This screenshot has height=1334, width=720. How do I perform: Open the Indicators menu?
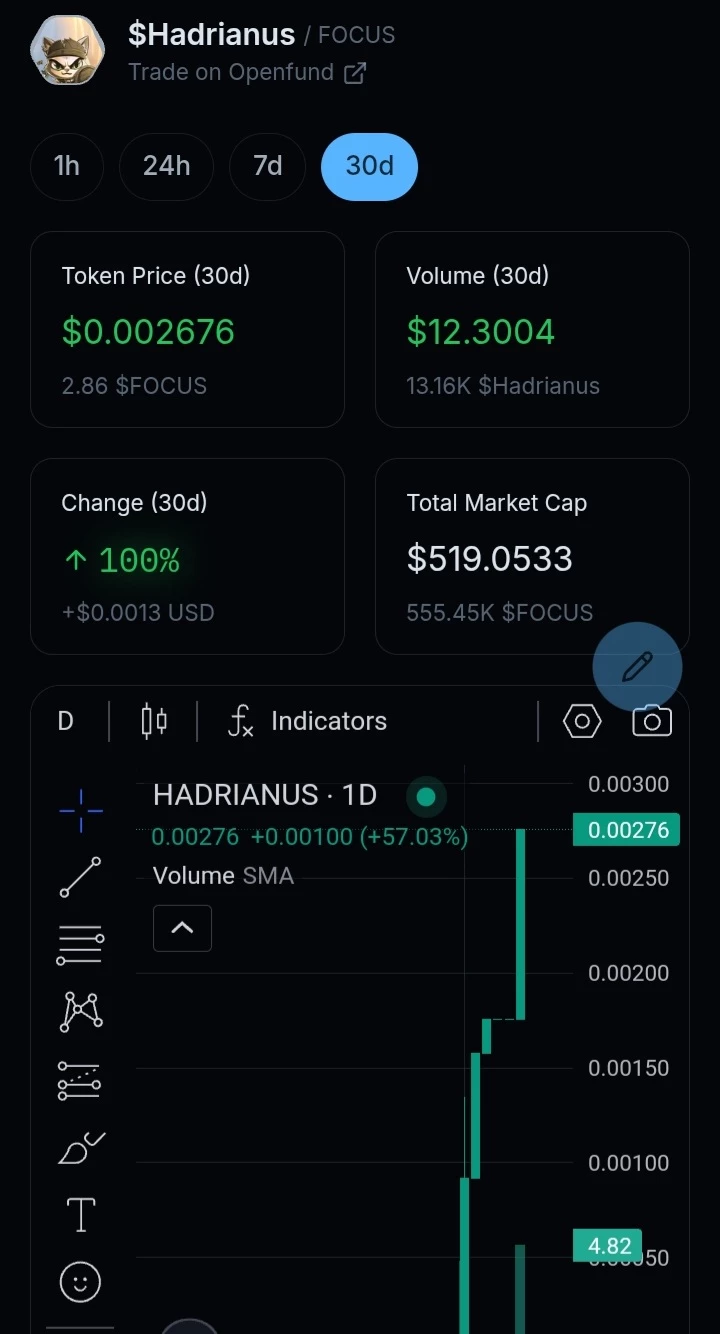pyautogui.click(x=307, y=721)
